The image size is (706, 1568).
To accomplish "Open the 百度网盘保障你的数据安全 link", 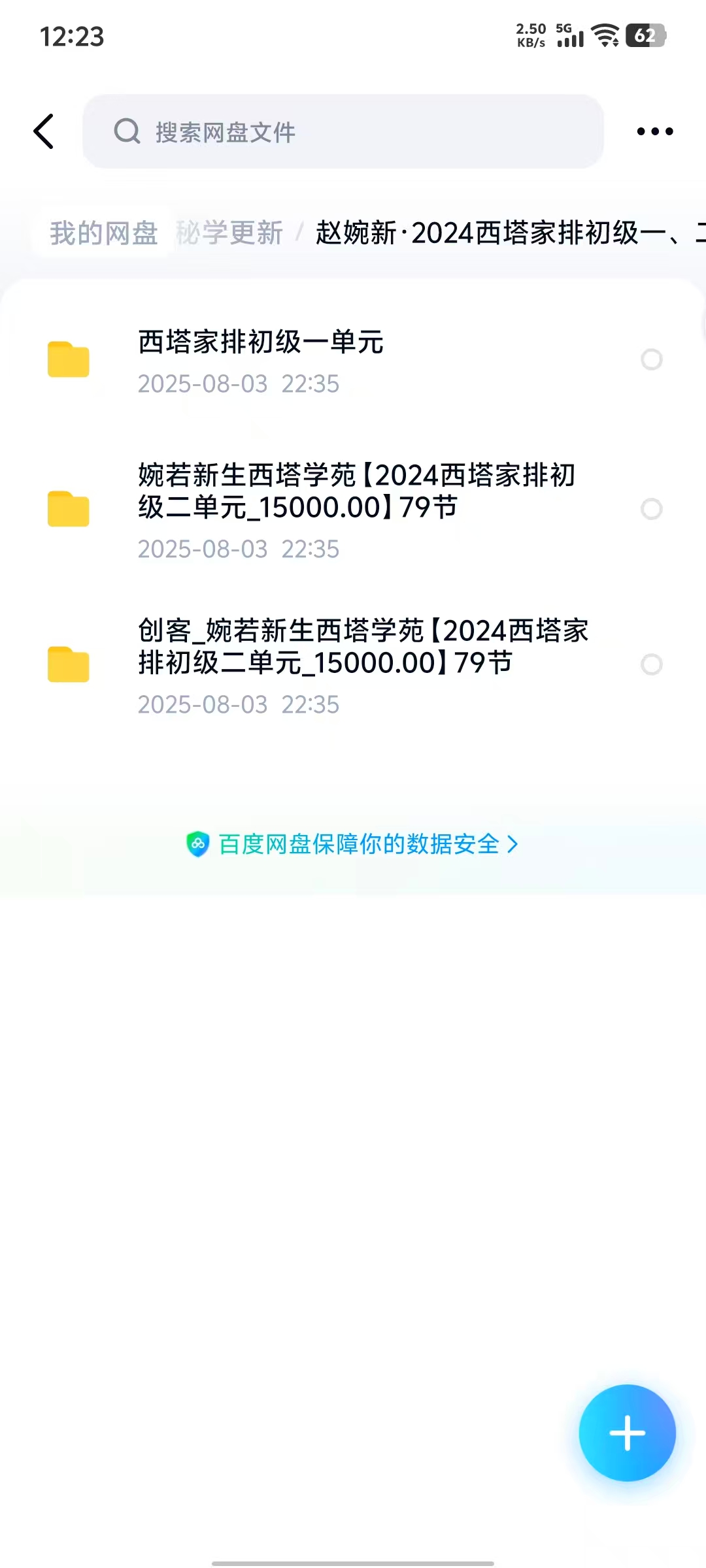I will (x=353, y=844).
